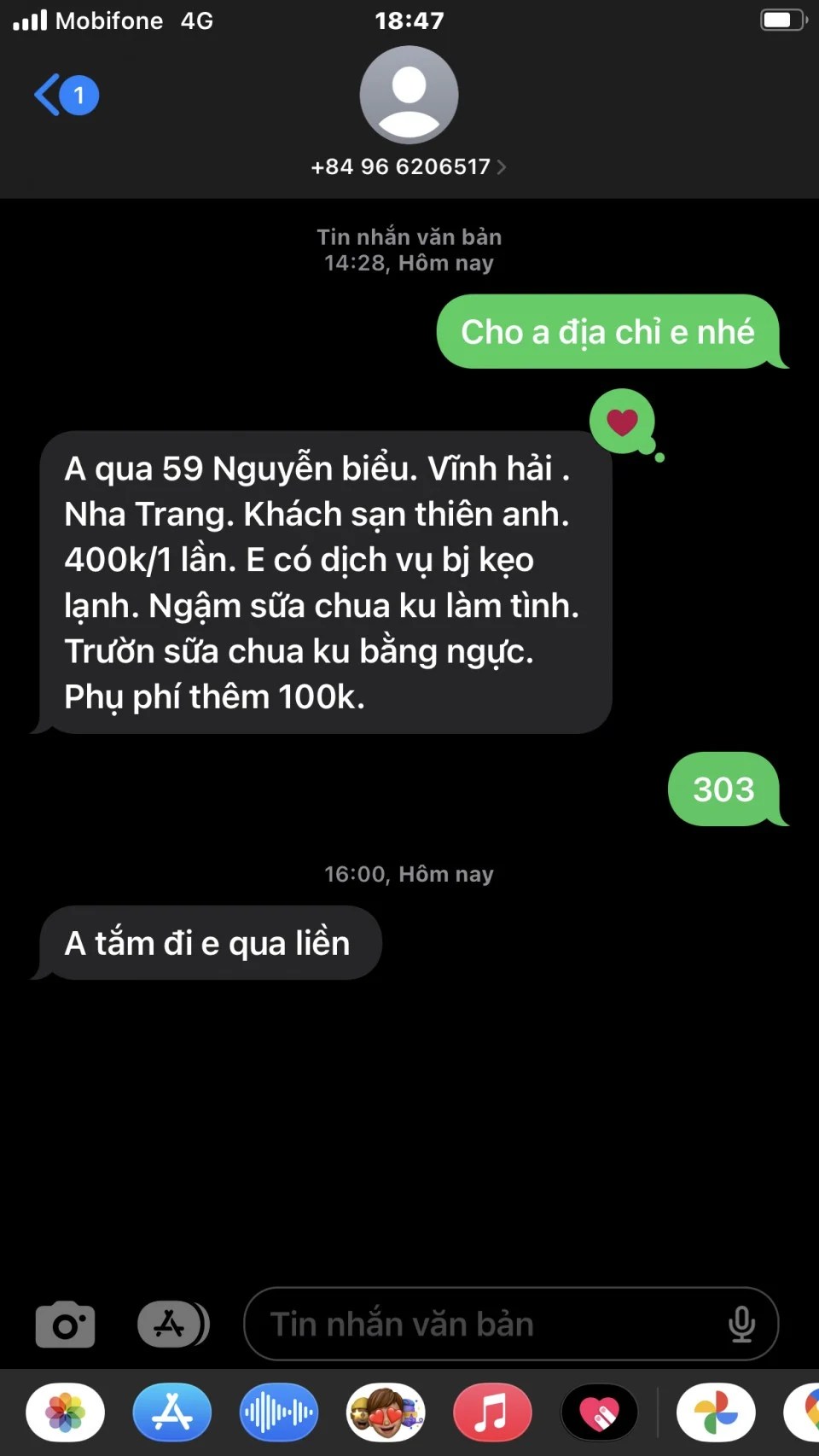The image size is (819, 1456).
Task: Open Digital Touch heart app
Action: coord(599,1412)
